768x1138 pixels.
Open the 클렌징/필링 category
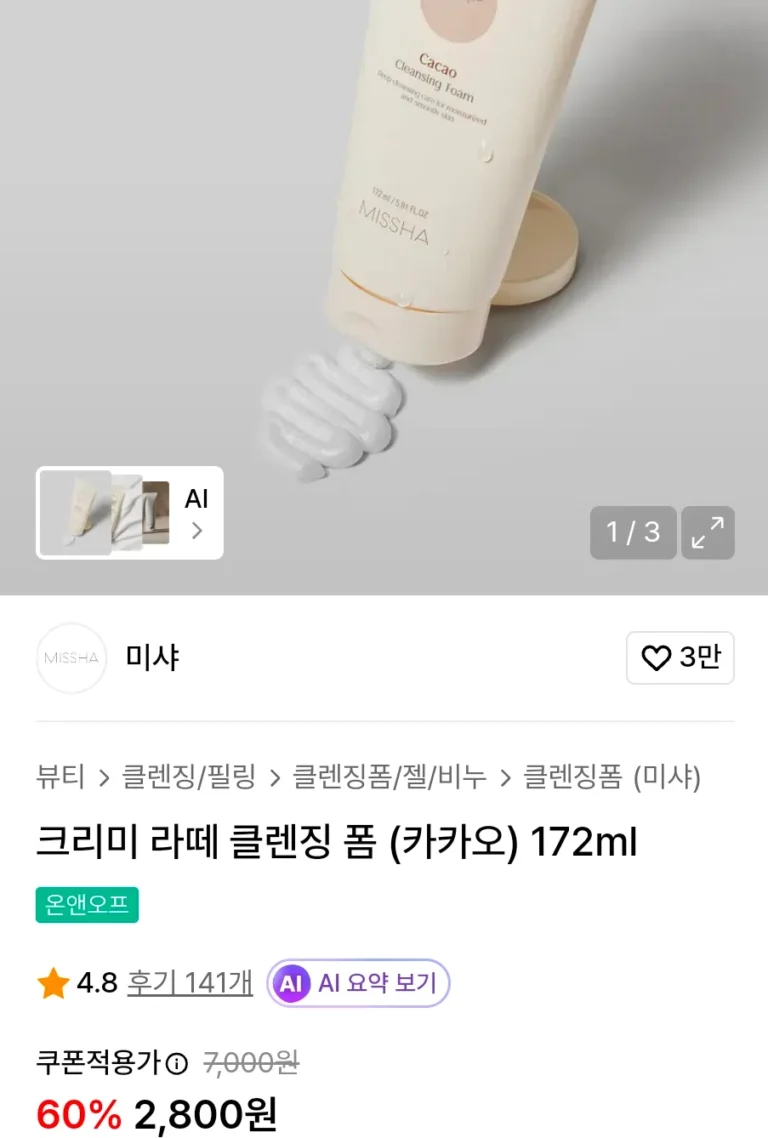coord(189,777)
